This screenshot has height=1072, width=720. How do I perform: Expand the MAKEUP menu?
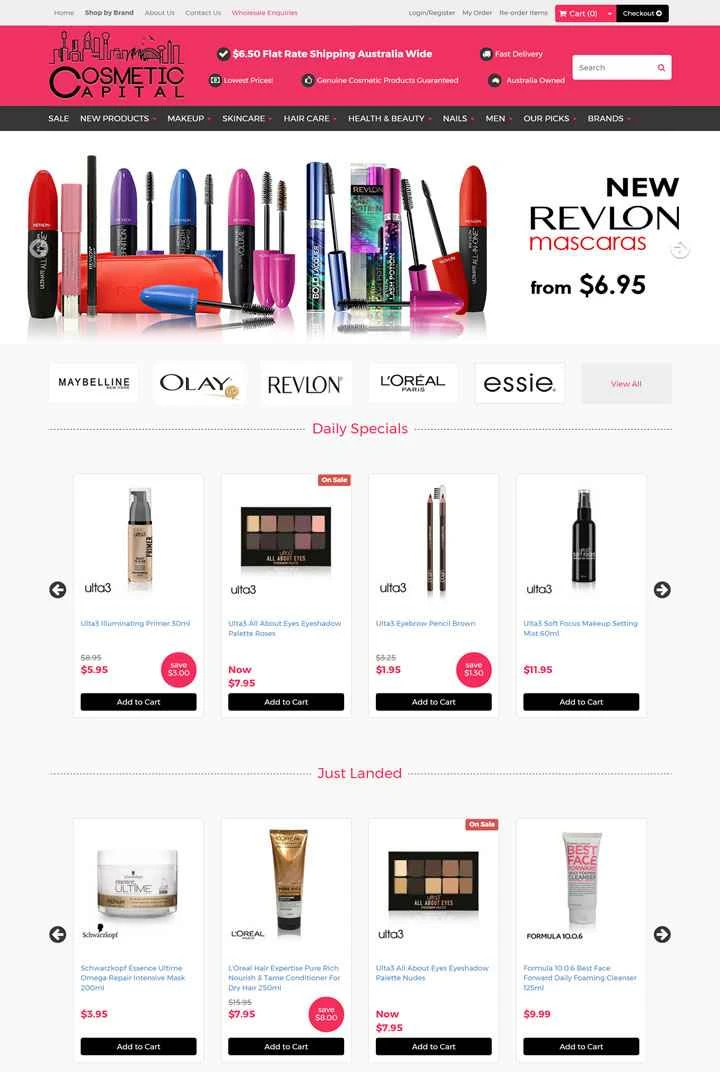tap(189, 118)
